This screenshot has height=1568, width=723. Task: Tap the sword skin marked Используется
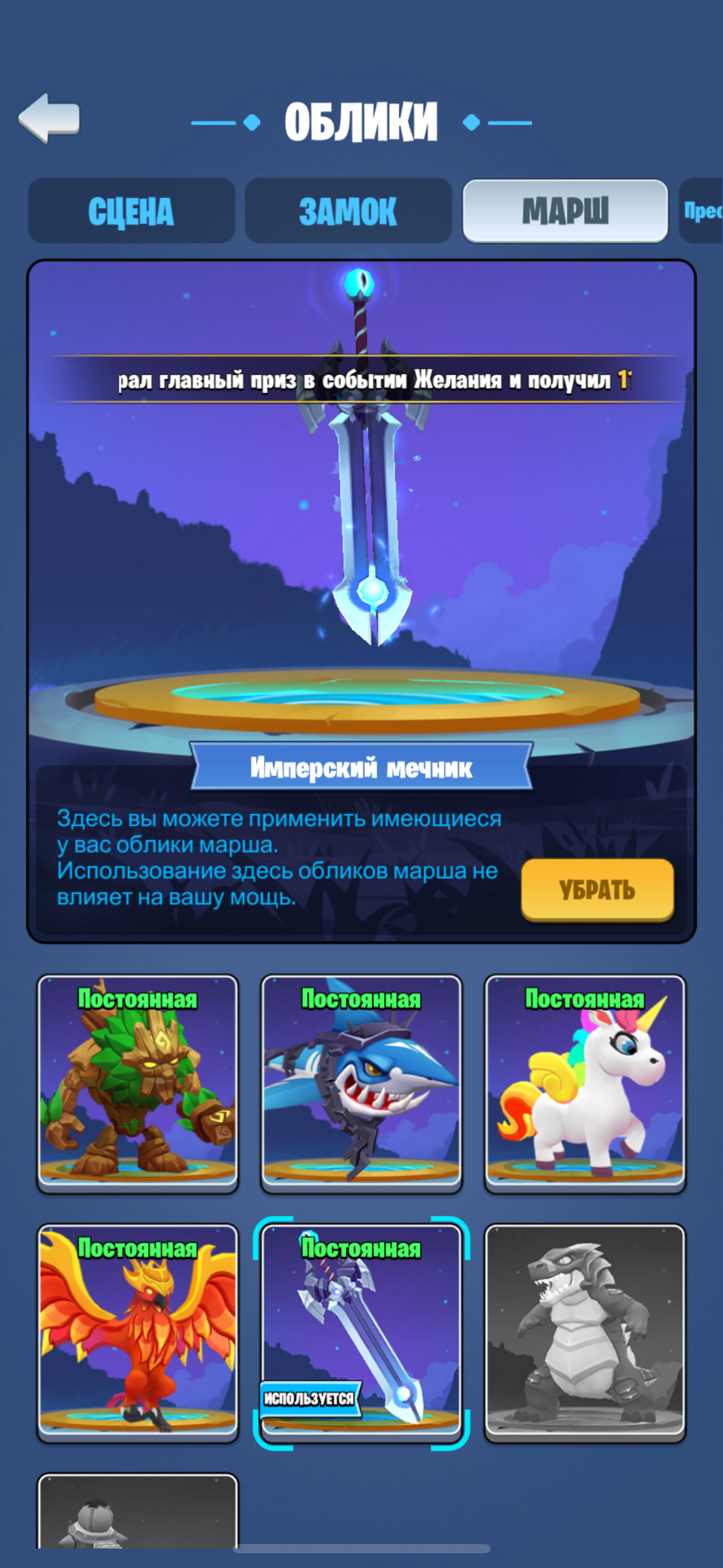tap(361, 1333)
